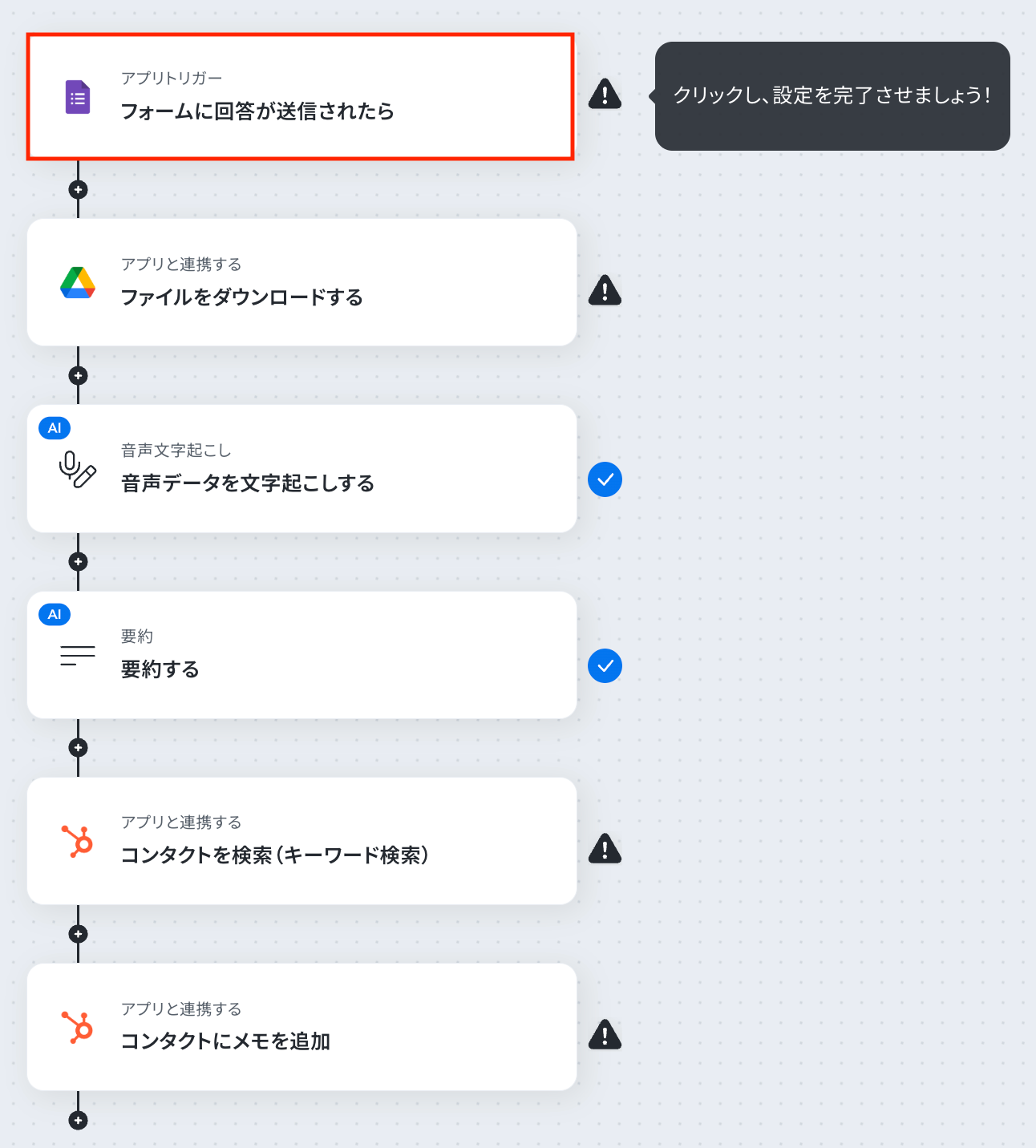Open the フォームに回答が送信されたら trigger card
Image resolution: width=1036 pixels, height=1148 pixels.
click(x=301, y=96)
